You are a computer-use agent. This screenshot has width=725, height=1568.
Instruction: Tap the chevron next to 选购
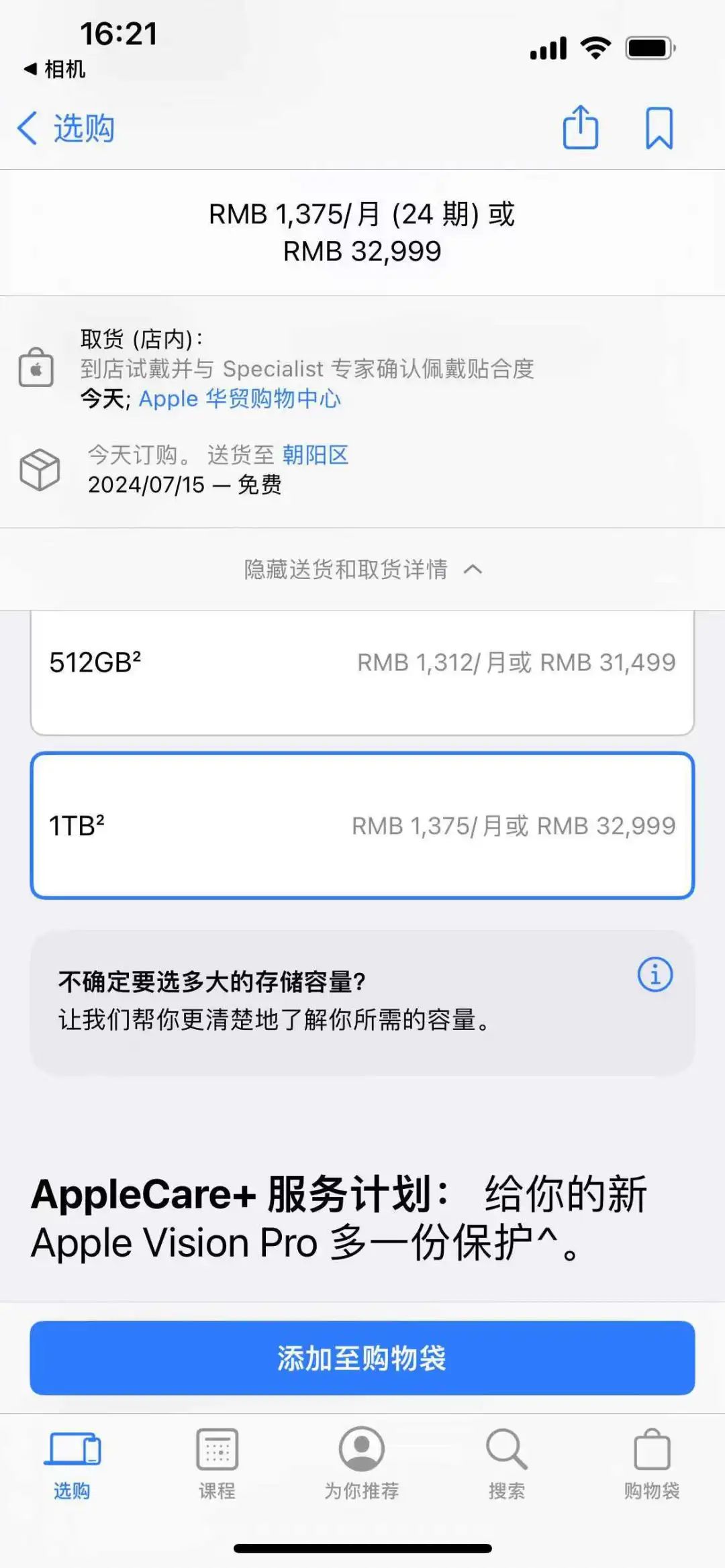28,127
